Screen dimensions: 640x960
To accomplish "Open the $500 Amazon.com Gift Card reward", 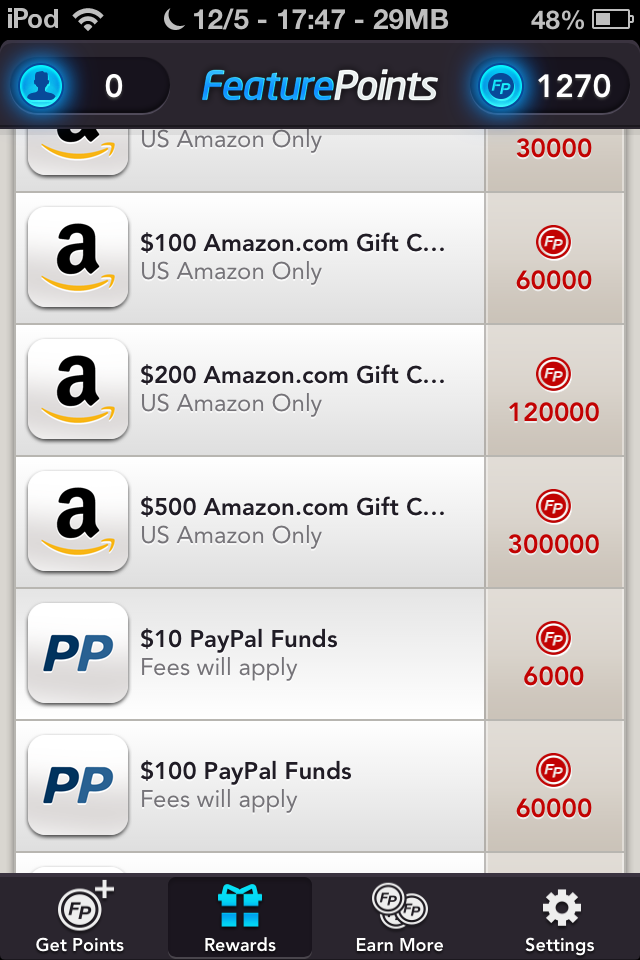I will click(x=292, y=522).
